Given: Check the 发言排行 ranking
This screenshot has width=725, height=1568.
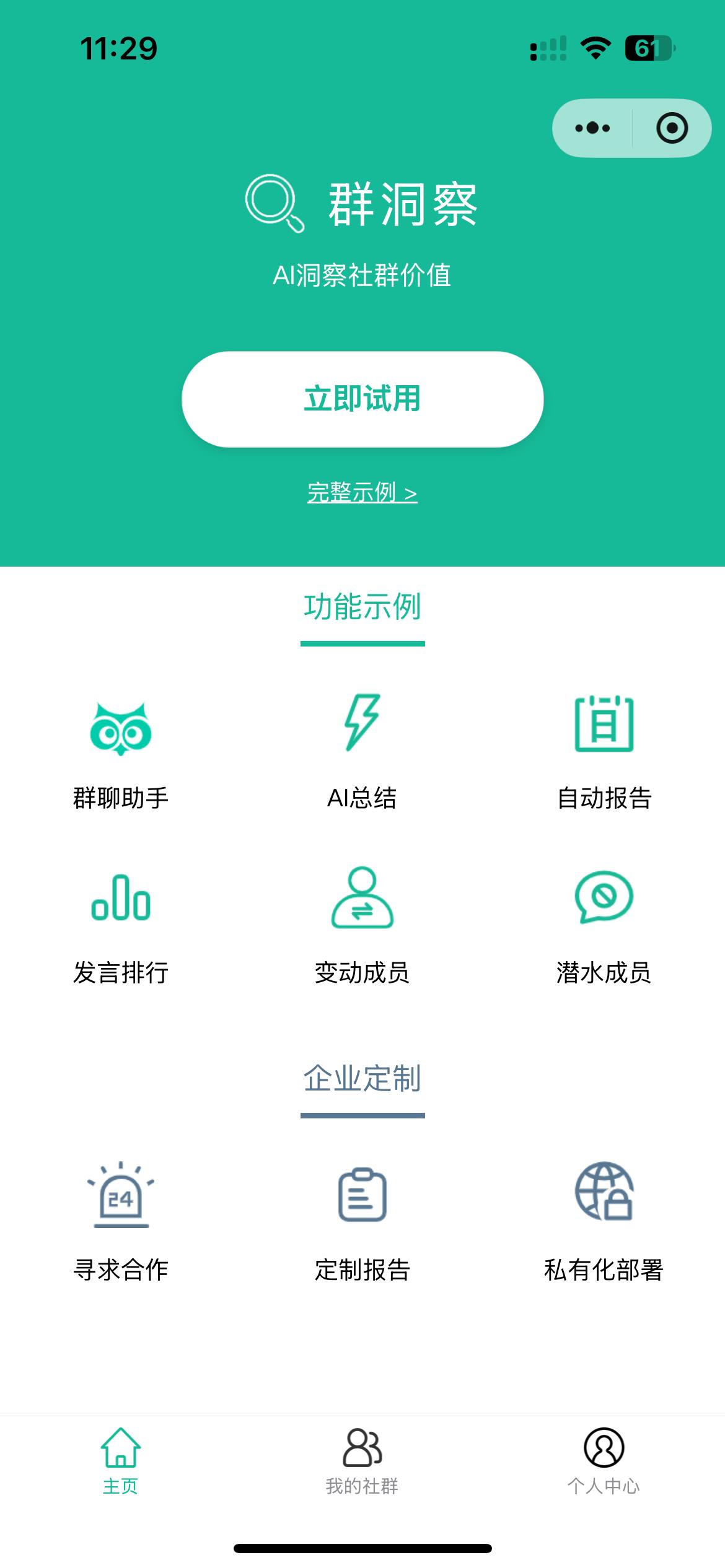Looking at the screenshot, I should point(121,927).
